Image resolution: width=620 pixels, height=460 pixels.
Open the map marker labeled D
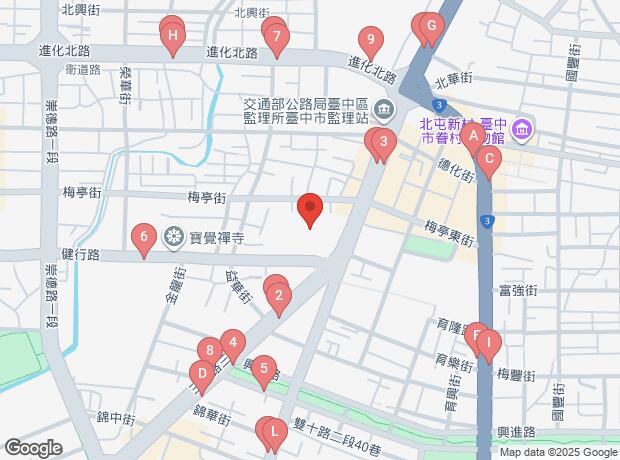[x=202, y=377]
